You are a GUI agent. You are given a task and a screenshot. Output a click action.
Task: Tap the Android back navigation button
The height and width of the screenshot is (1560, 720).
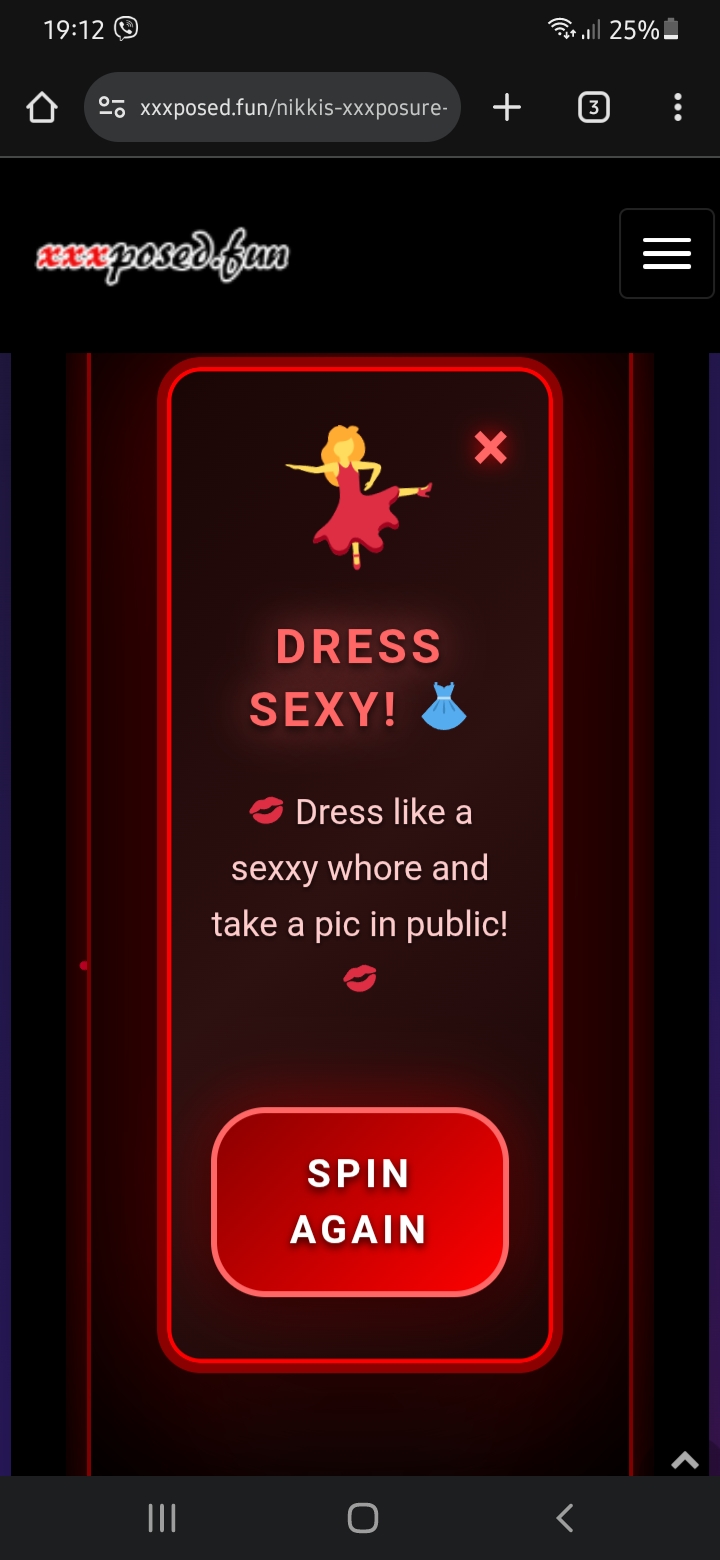563,1517
